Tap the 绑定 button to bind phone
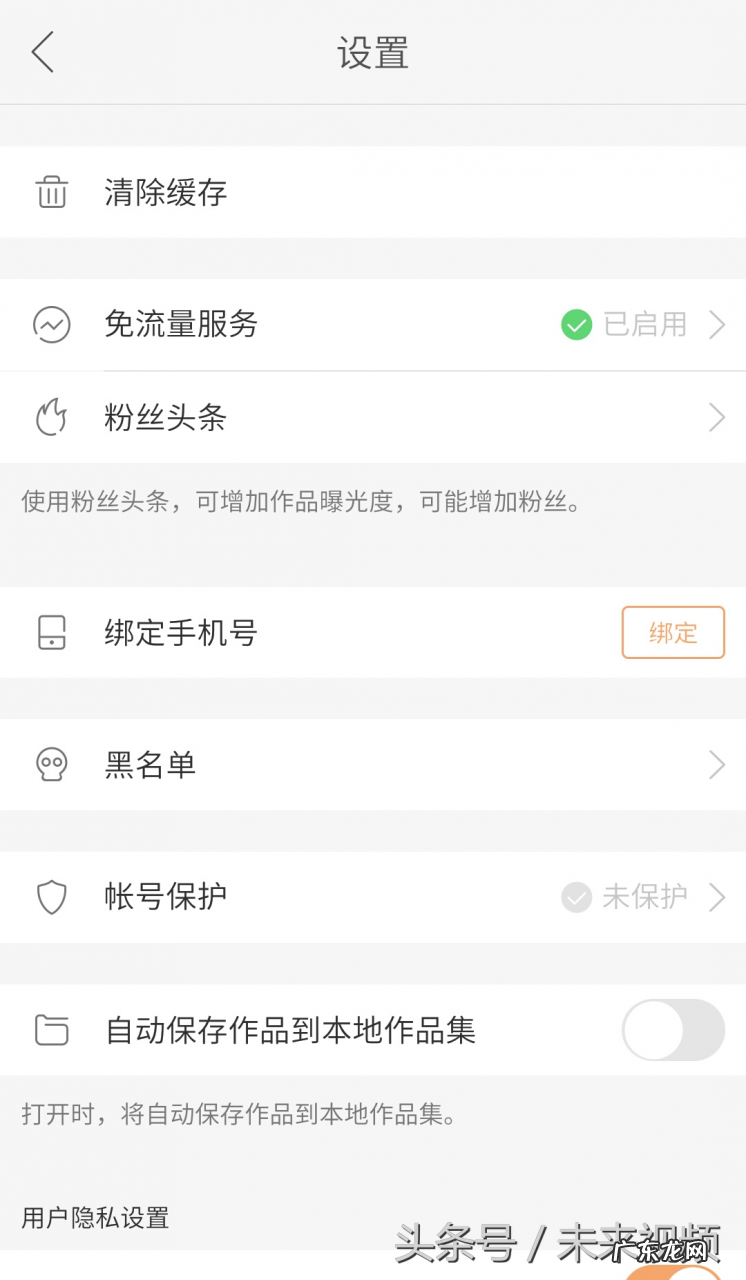 [673, 632]
